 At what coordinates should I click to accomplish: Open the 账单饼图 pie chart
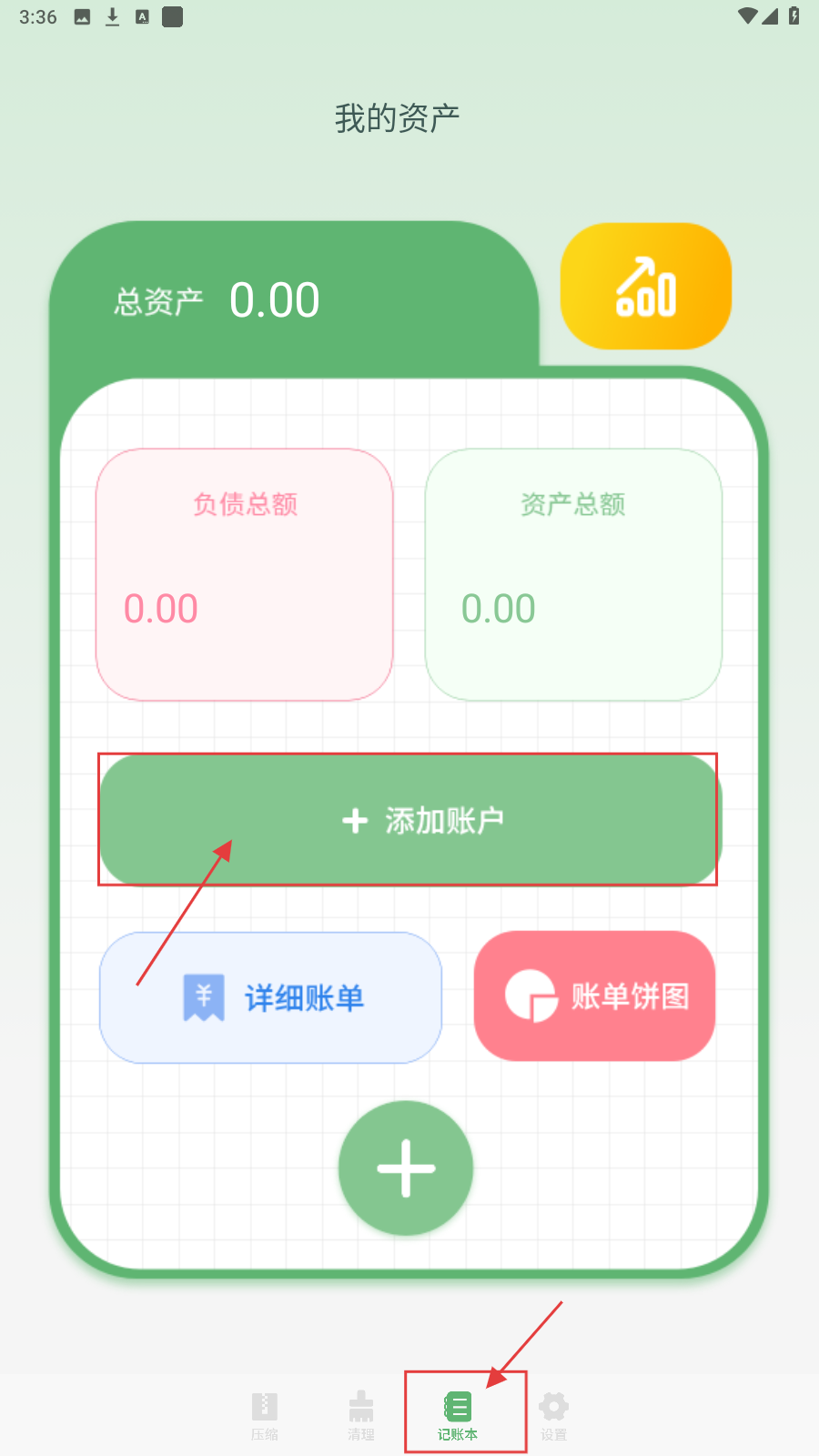[594, 996]
